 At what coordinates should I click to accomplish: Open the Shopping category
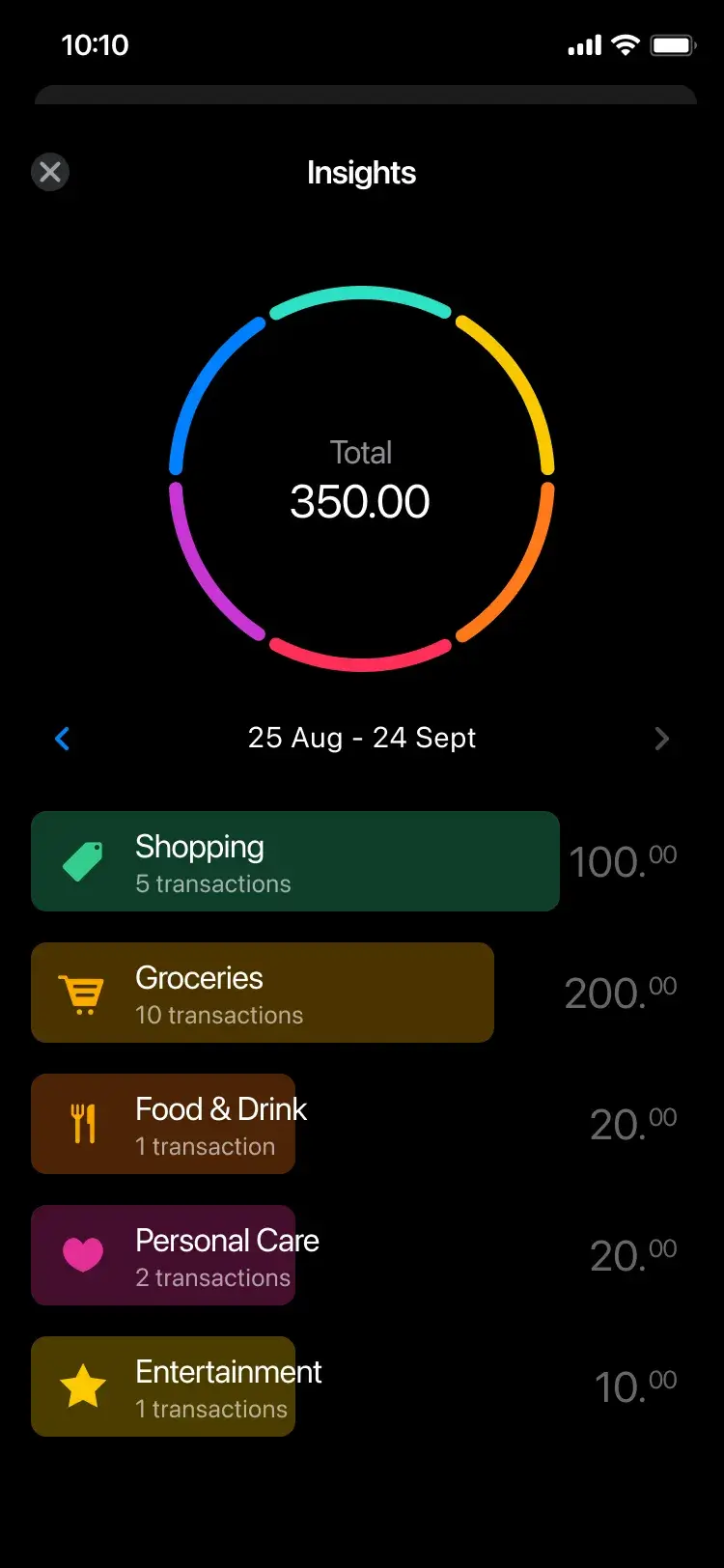(354, 861)
